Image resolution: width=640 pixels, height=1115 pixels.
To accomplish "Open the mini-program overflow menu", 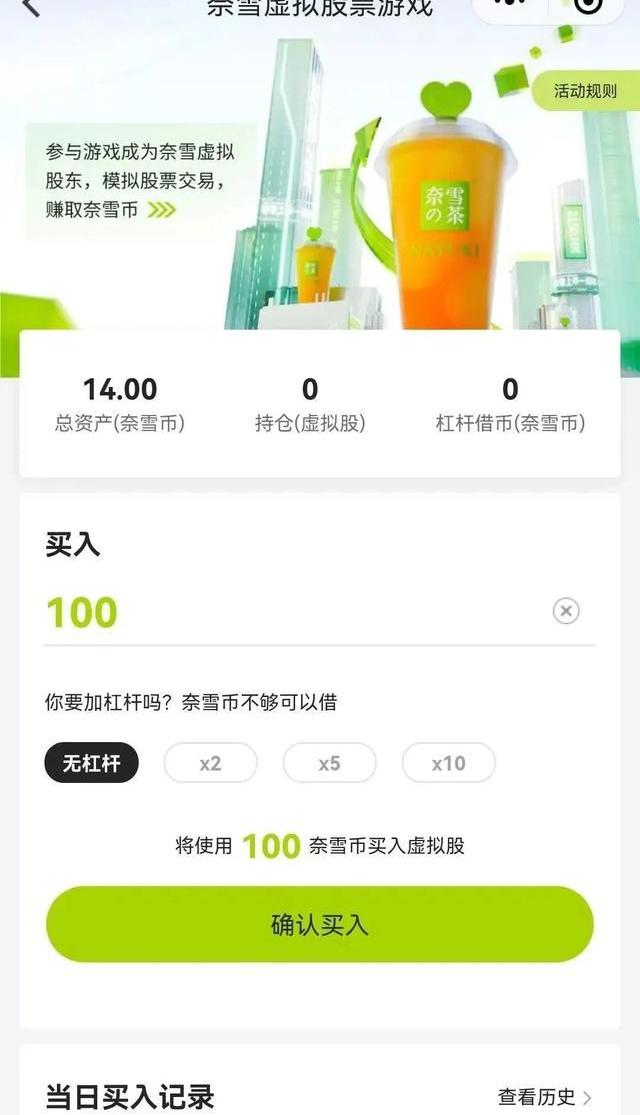I will 511,5.
